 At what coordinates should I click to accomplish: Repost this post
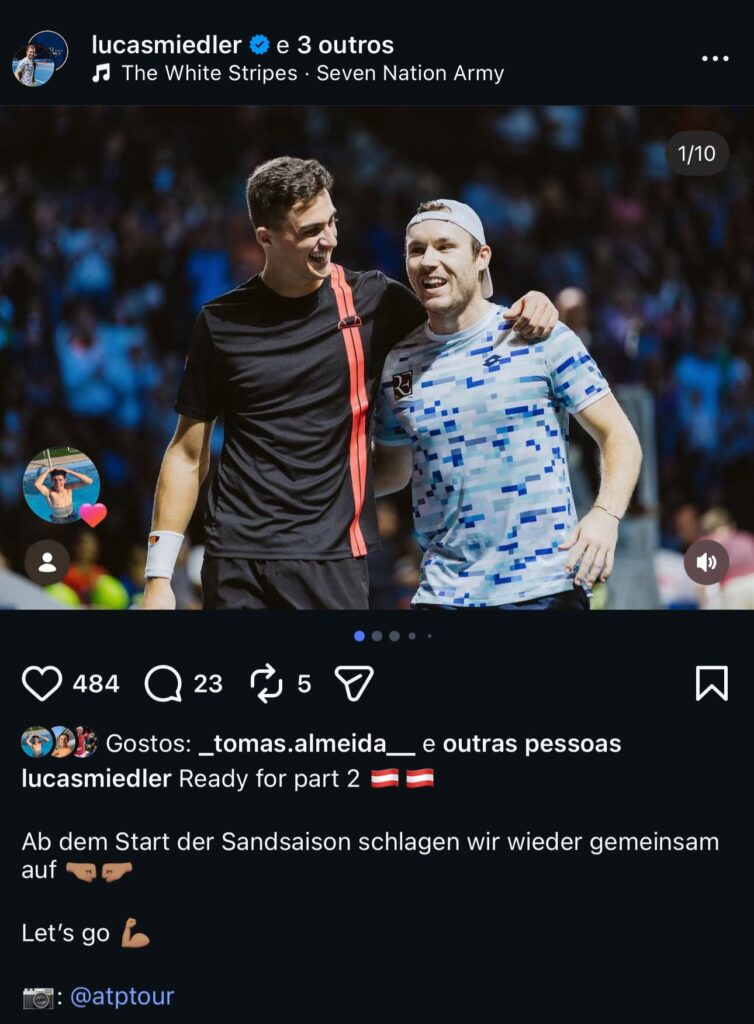click(267, 684)
